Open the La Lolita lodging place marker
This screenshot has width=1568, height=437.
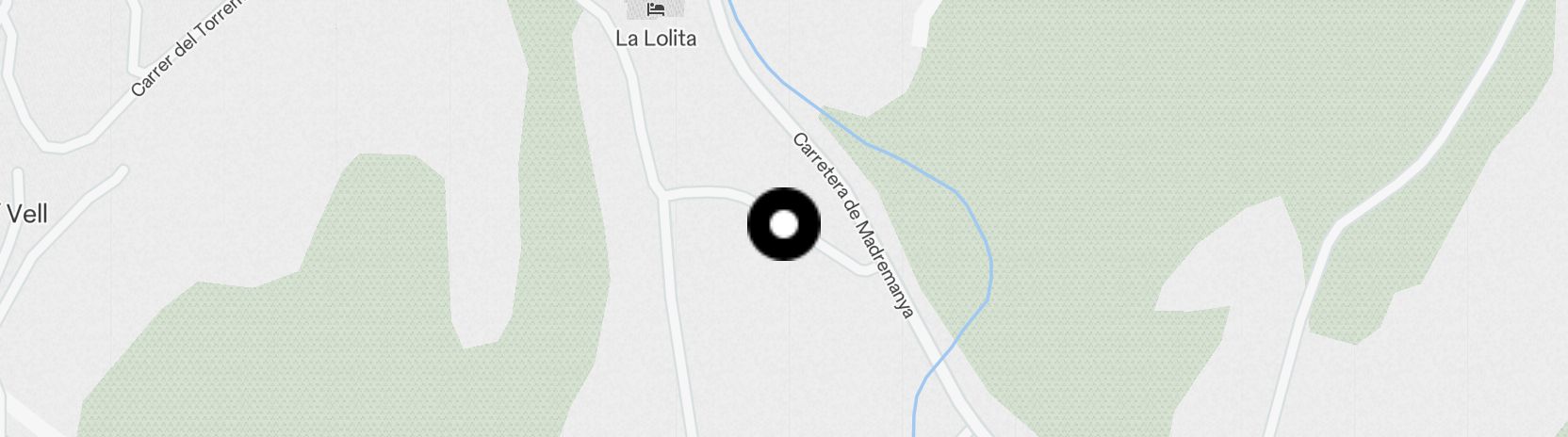coord(657,9)
